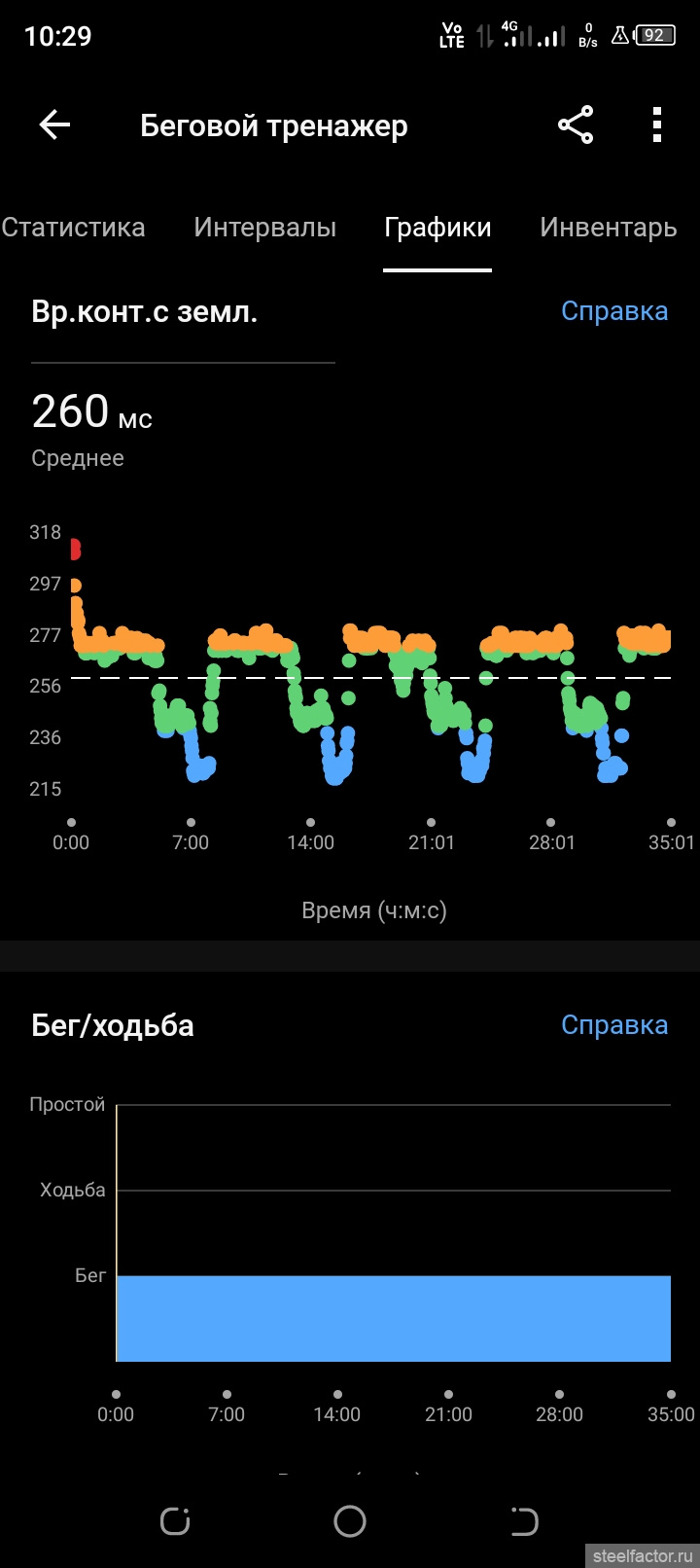Open the Инвентарь tab
Screen dimensions: 700x1568
click(608, 228)
